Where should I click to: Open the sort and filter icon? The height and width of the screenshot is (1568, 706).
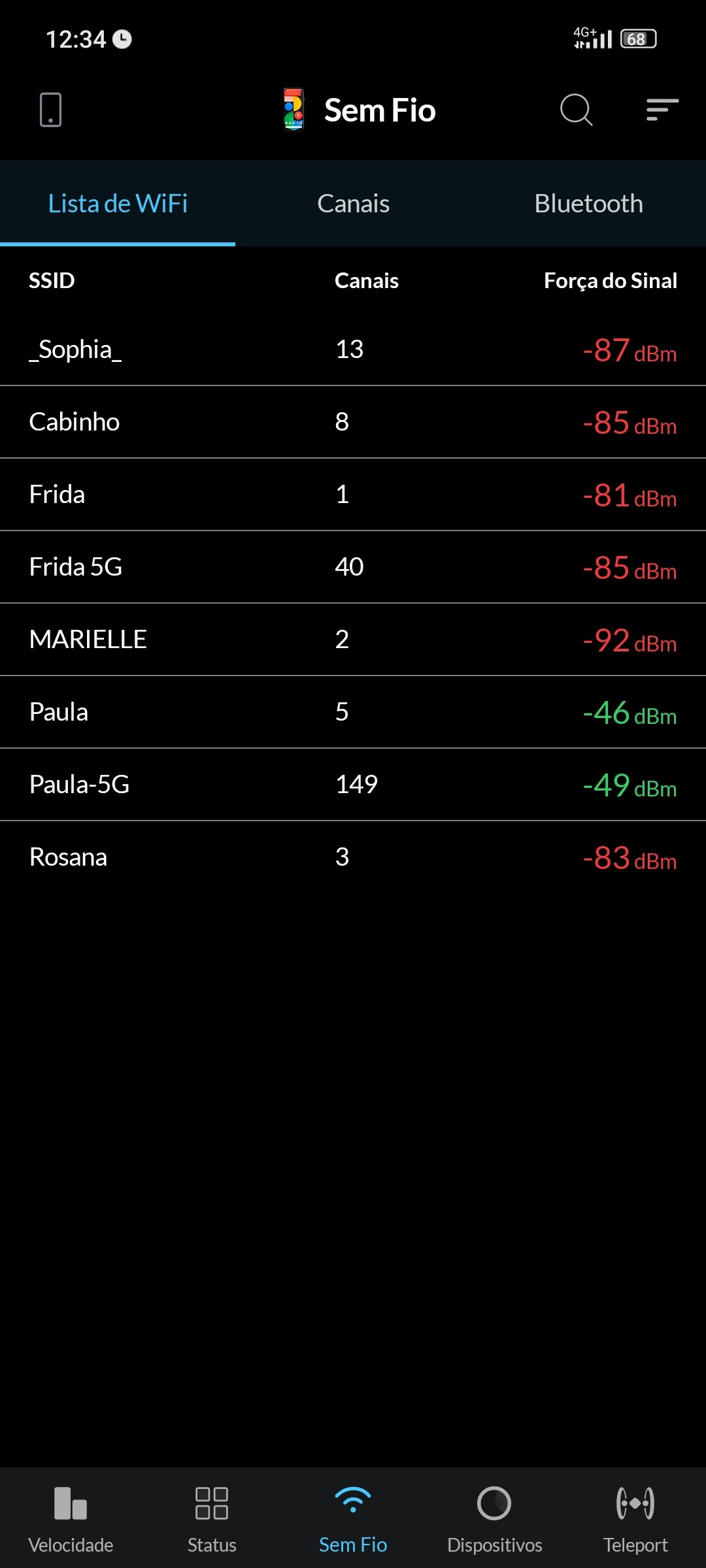pos(662,109)
